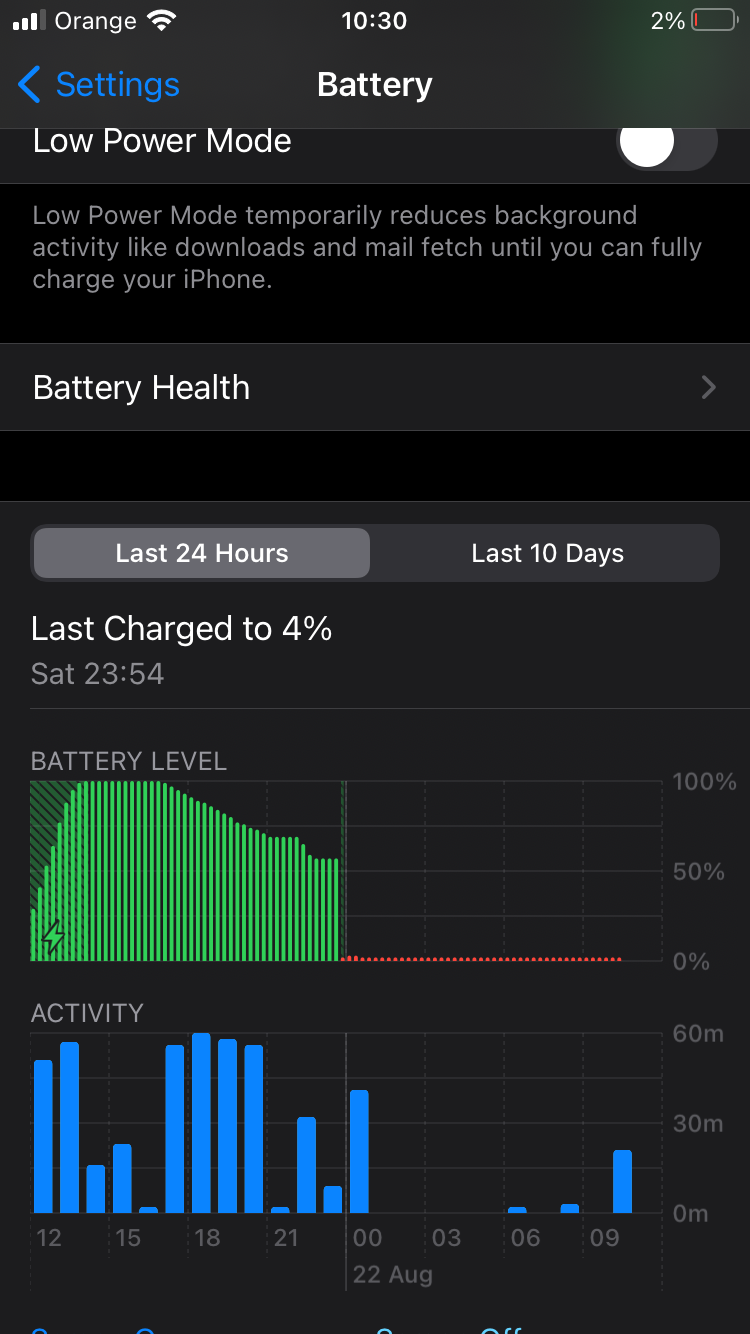
Task: Open Battery Health
Action: [375, 388]
